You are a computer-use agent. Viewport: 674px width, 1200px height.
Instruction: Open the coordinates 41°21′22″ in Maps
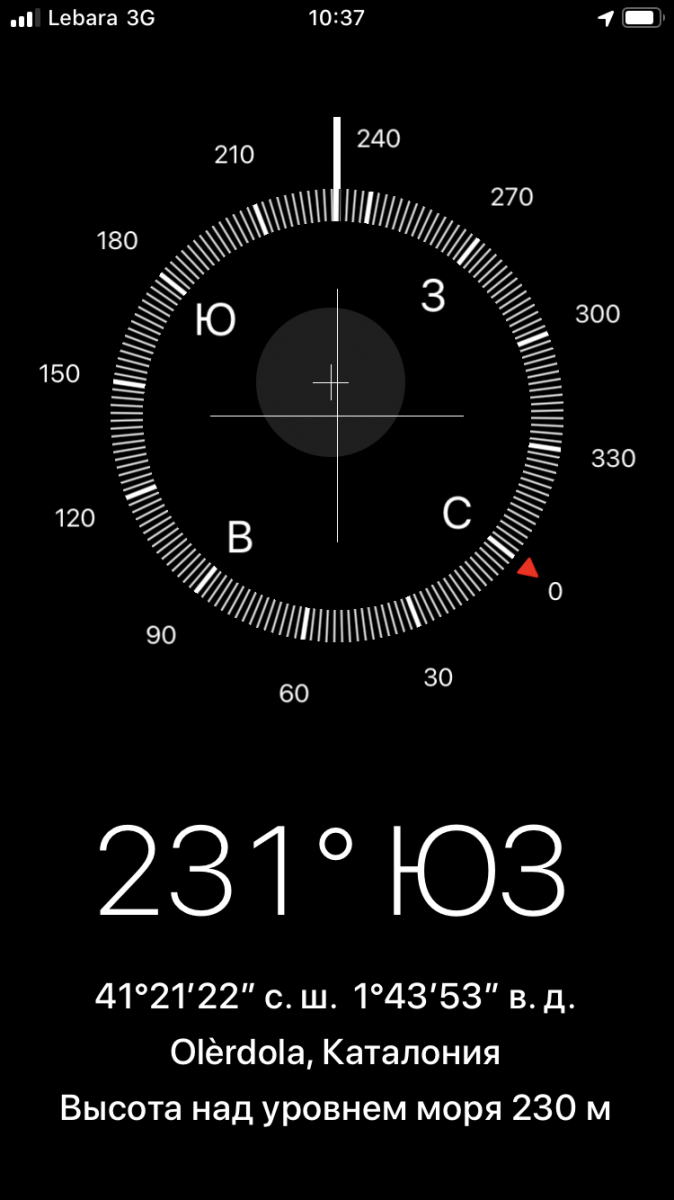(x=336, y=996)
